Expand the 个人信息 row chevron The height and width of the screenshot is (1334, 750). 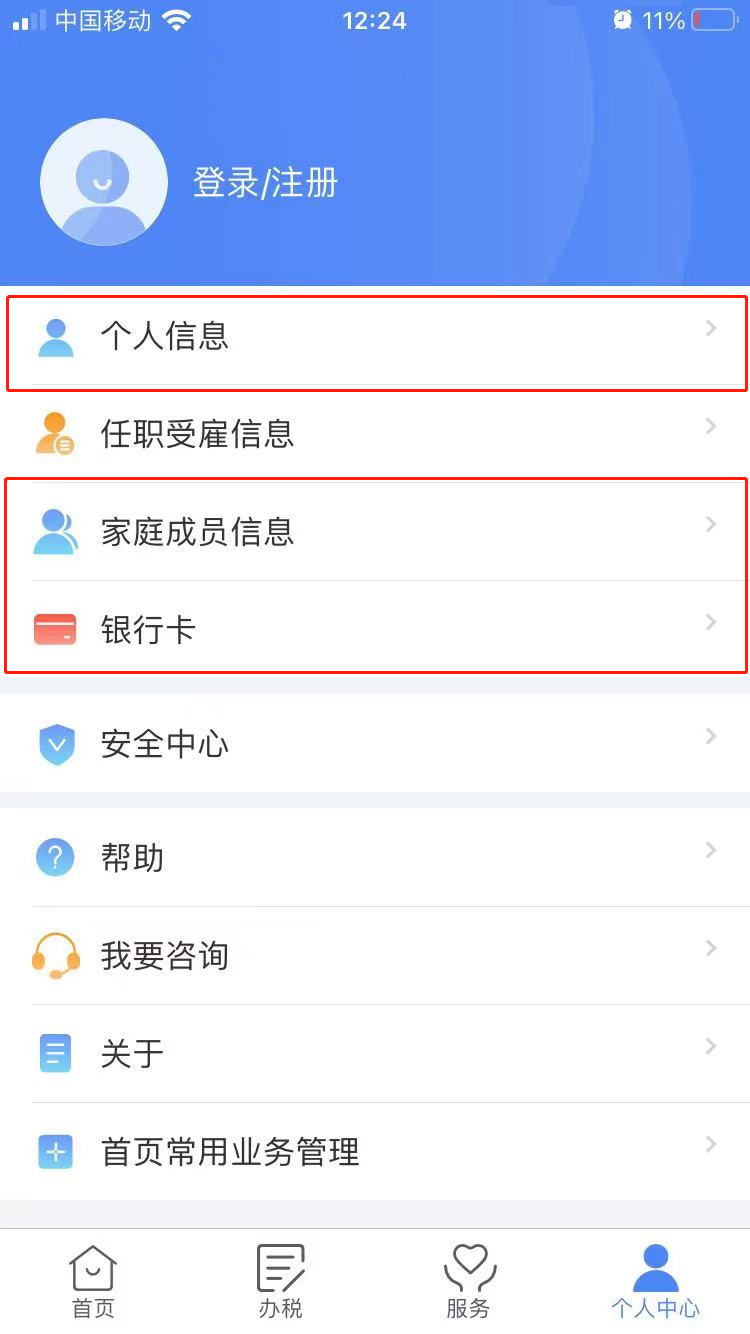pyautogui.click(x=711, y=328)
